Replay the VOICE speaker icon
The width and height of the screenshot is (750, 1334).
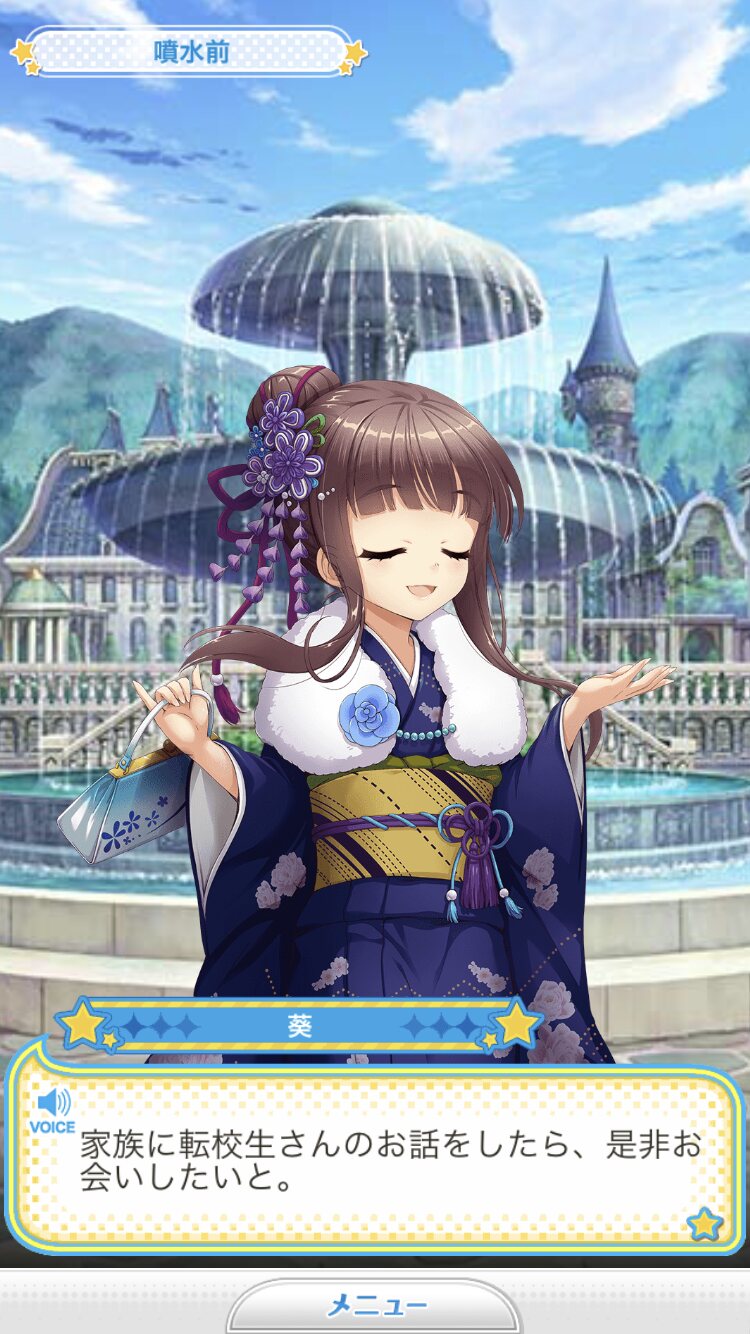[52, 1110]
